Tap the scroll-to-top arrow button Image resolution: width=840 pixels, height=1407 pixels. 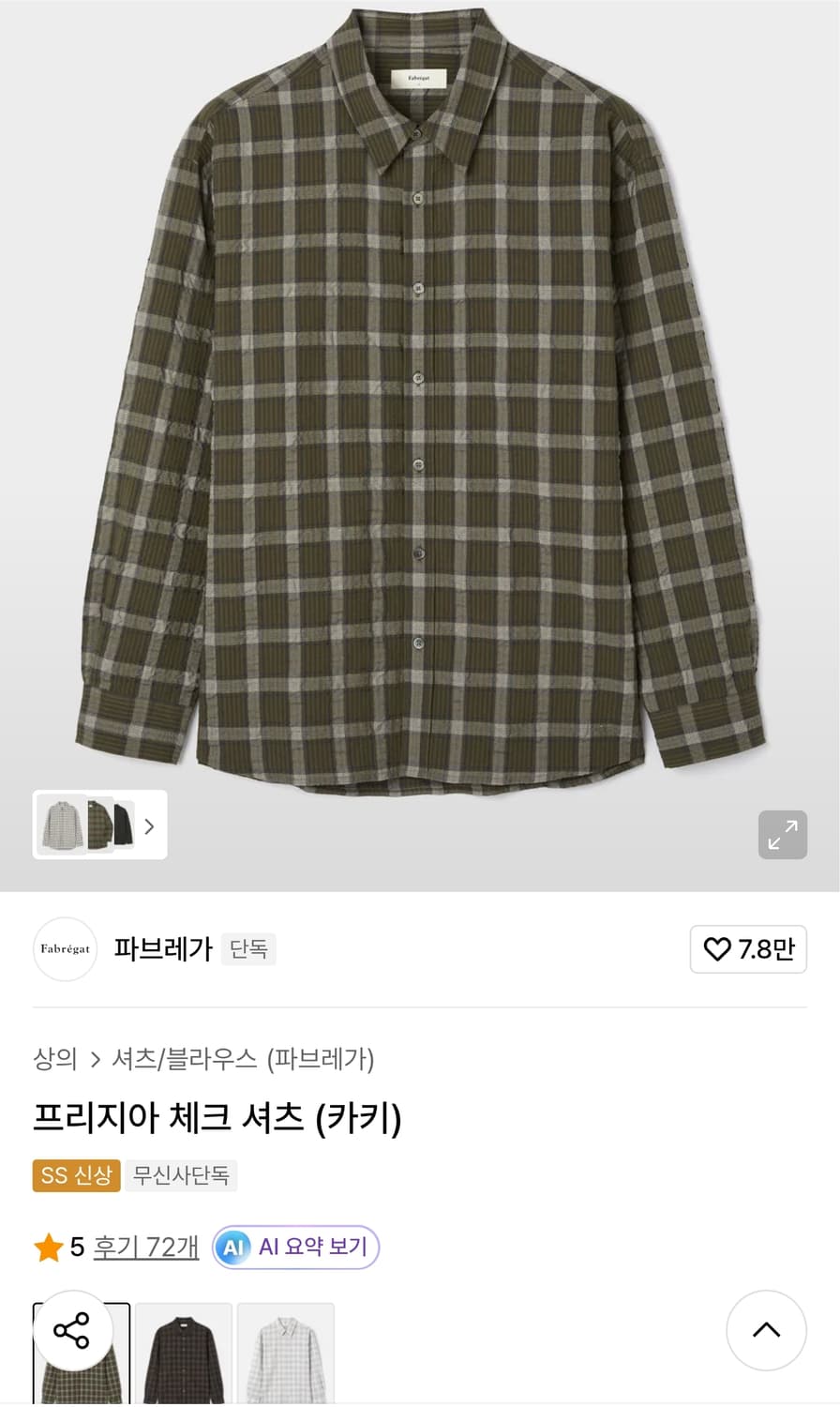(766, 1331)
